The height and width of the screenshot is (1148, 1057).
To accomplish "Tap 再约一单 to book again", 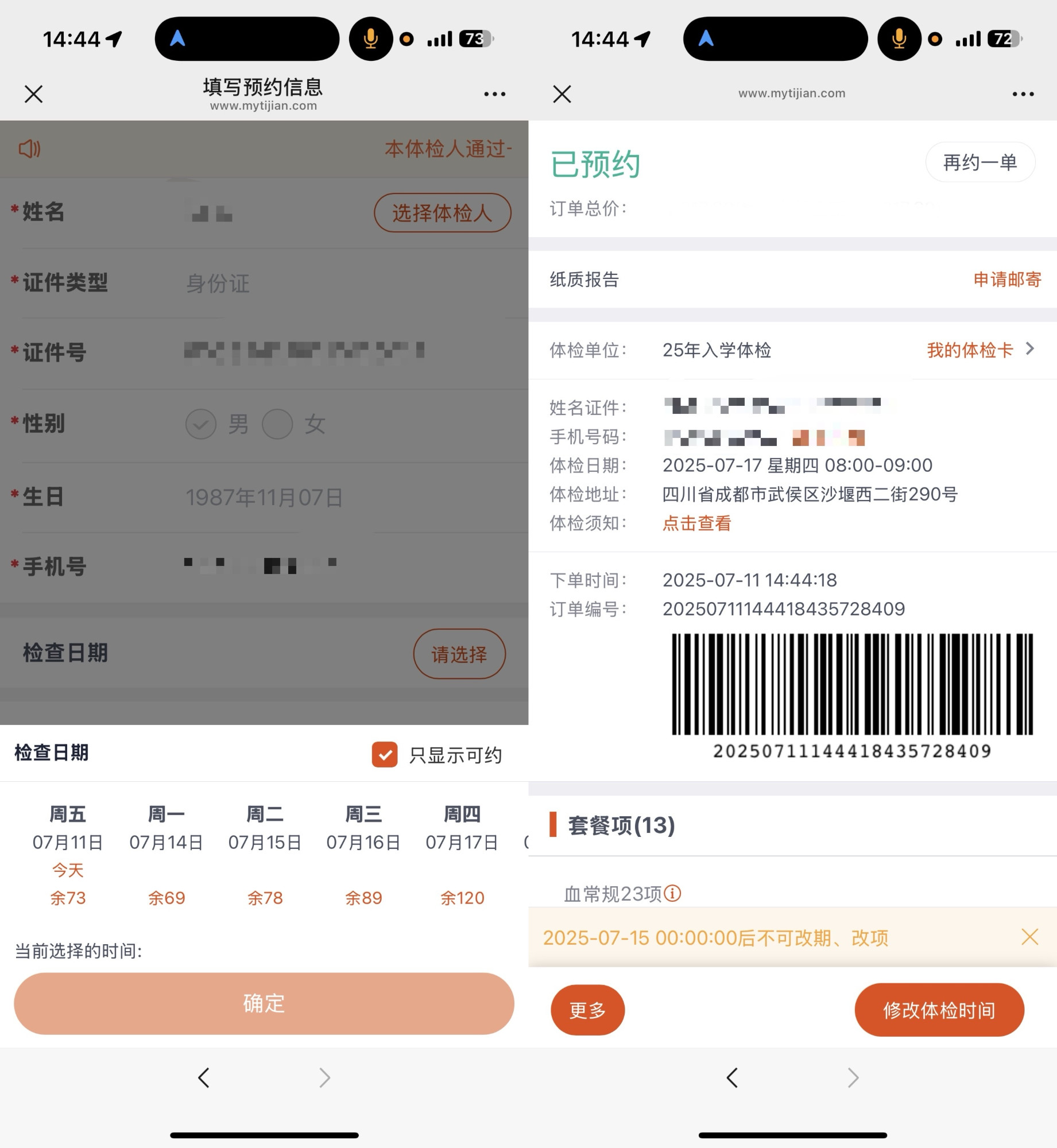I will (980, 162).
